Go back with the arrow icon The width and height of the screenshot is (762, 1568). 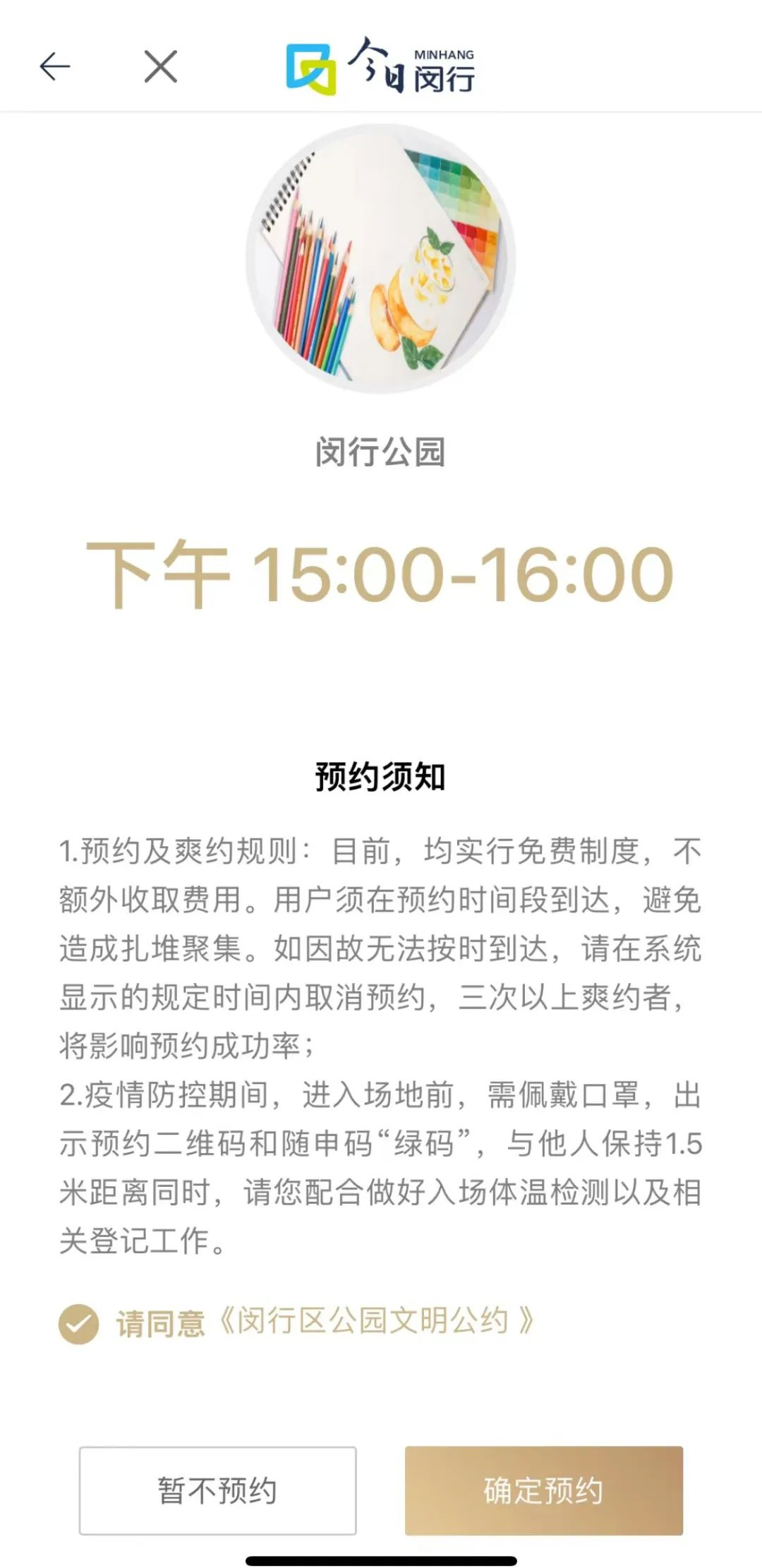(55, 66)
